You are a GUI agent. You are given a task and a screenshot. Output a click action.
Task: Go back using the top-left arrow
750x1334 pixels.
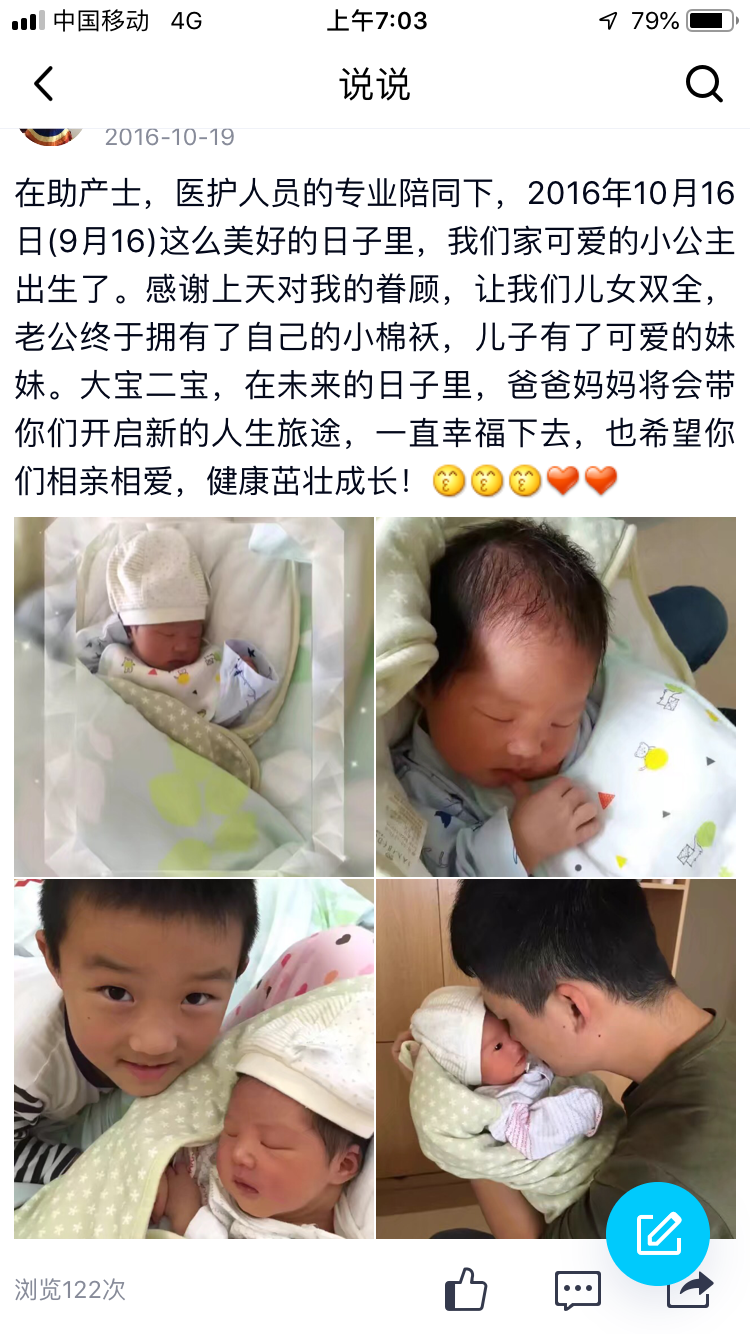point(43,85)
